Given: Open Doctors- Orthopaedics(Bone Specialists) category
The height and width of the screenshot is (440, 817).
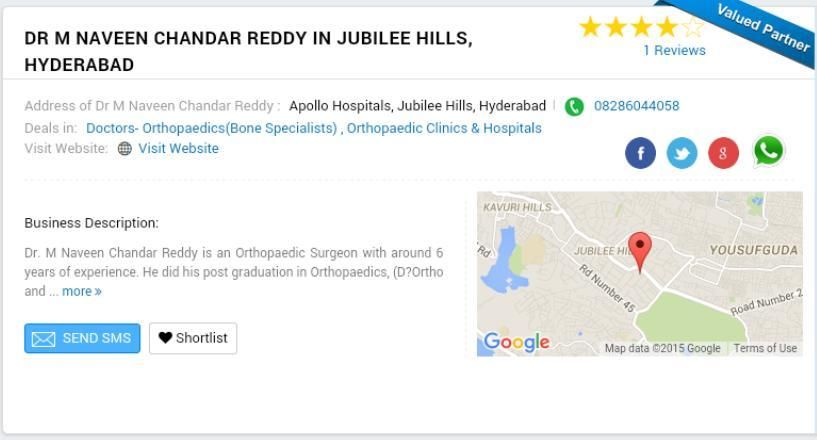Looking at the screenshot, I should coord(211,128).
